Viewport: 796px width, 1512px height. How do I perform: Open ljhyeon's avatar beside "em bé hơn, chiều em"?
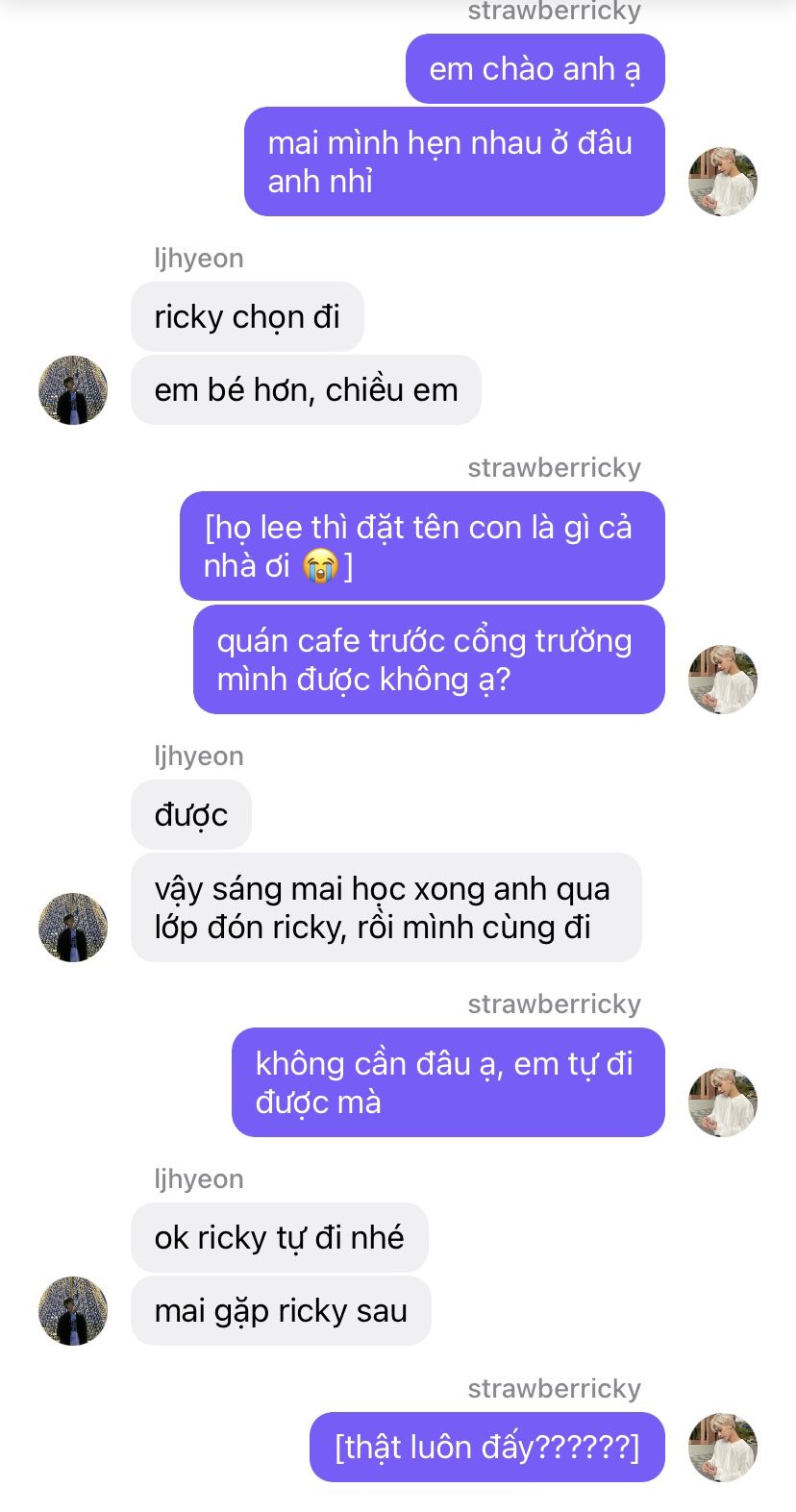click(73, 390)
